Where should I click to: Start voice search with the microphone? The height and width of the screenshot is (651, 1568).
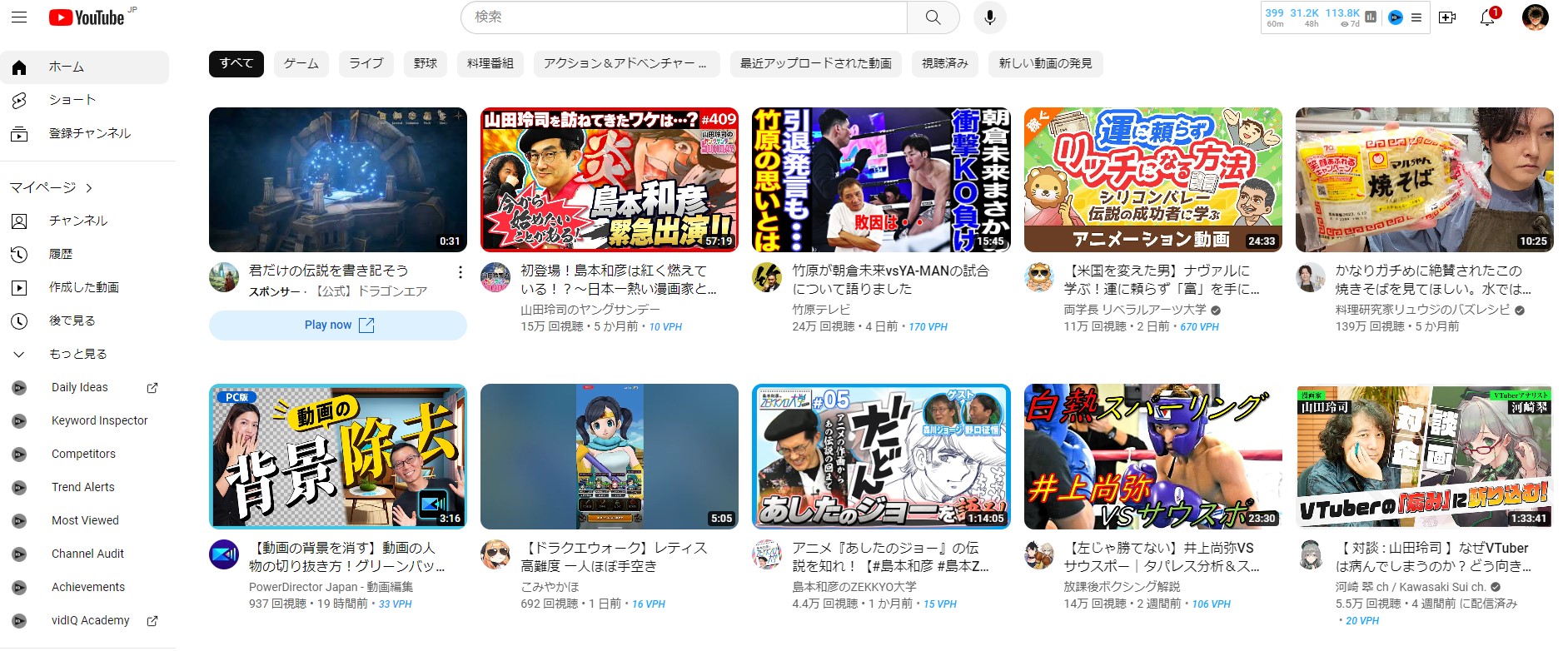click(x=989, y=17)
